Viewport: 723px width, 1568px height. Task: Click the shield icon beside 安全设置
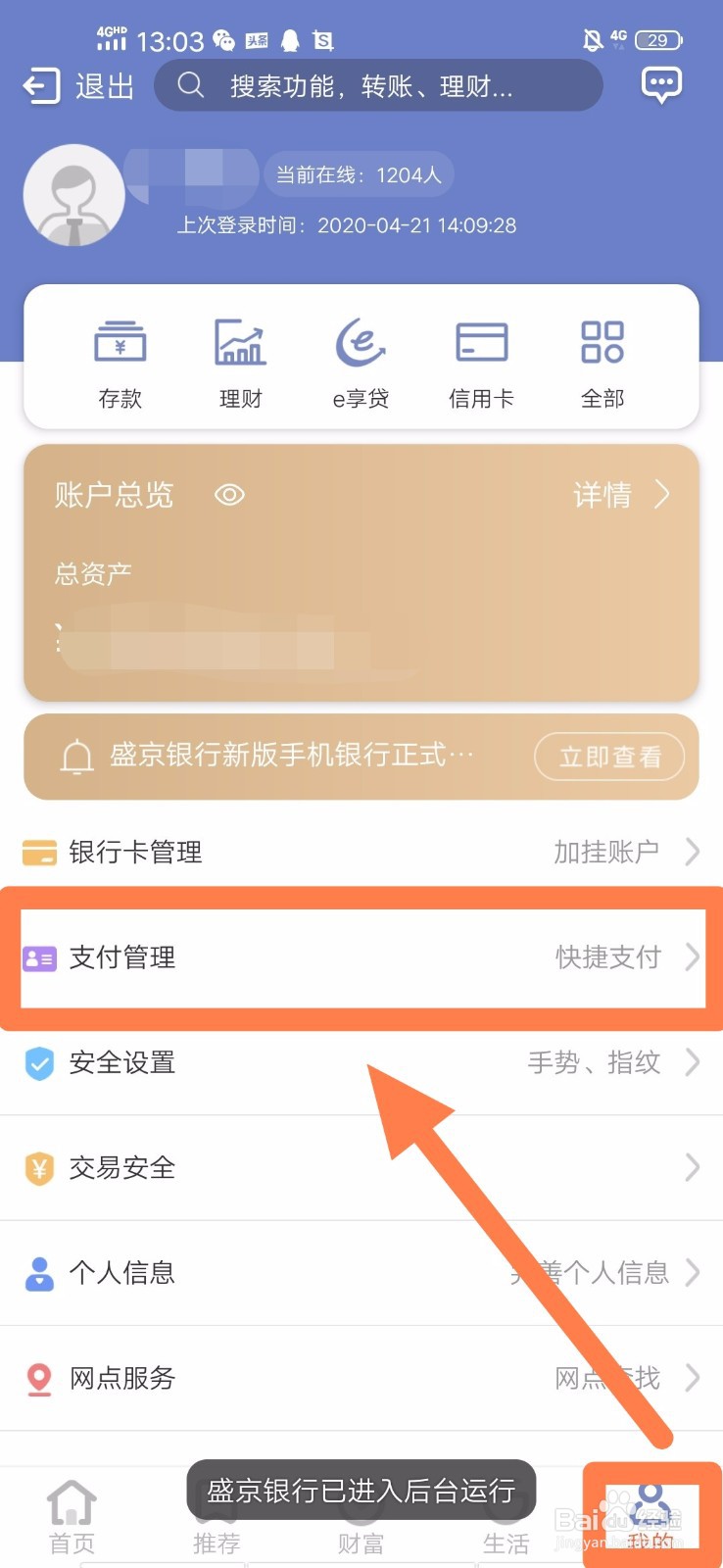coord(39,1062)
